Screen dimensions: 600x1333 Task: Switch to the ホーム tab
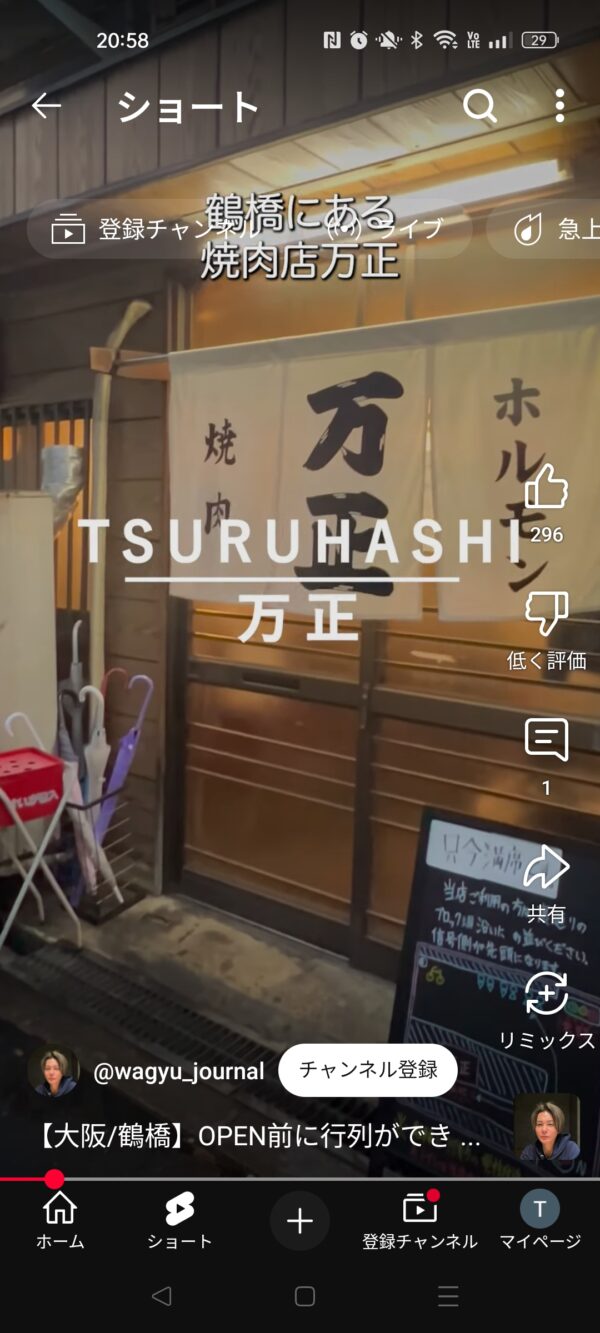coord(60,1220)
